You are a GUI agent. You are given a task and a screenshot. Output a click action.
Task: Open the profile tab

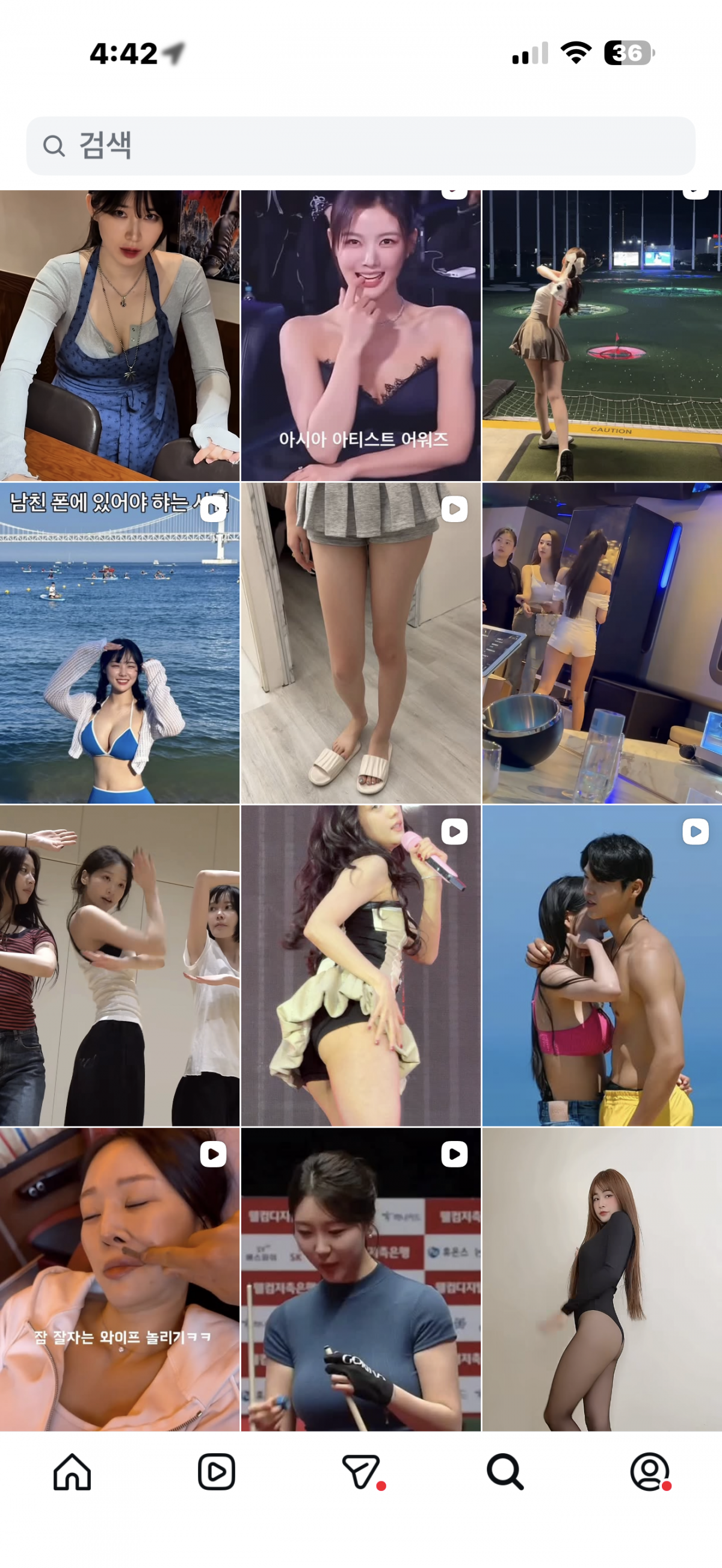[649, 1472]
